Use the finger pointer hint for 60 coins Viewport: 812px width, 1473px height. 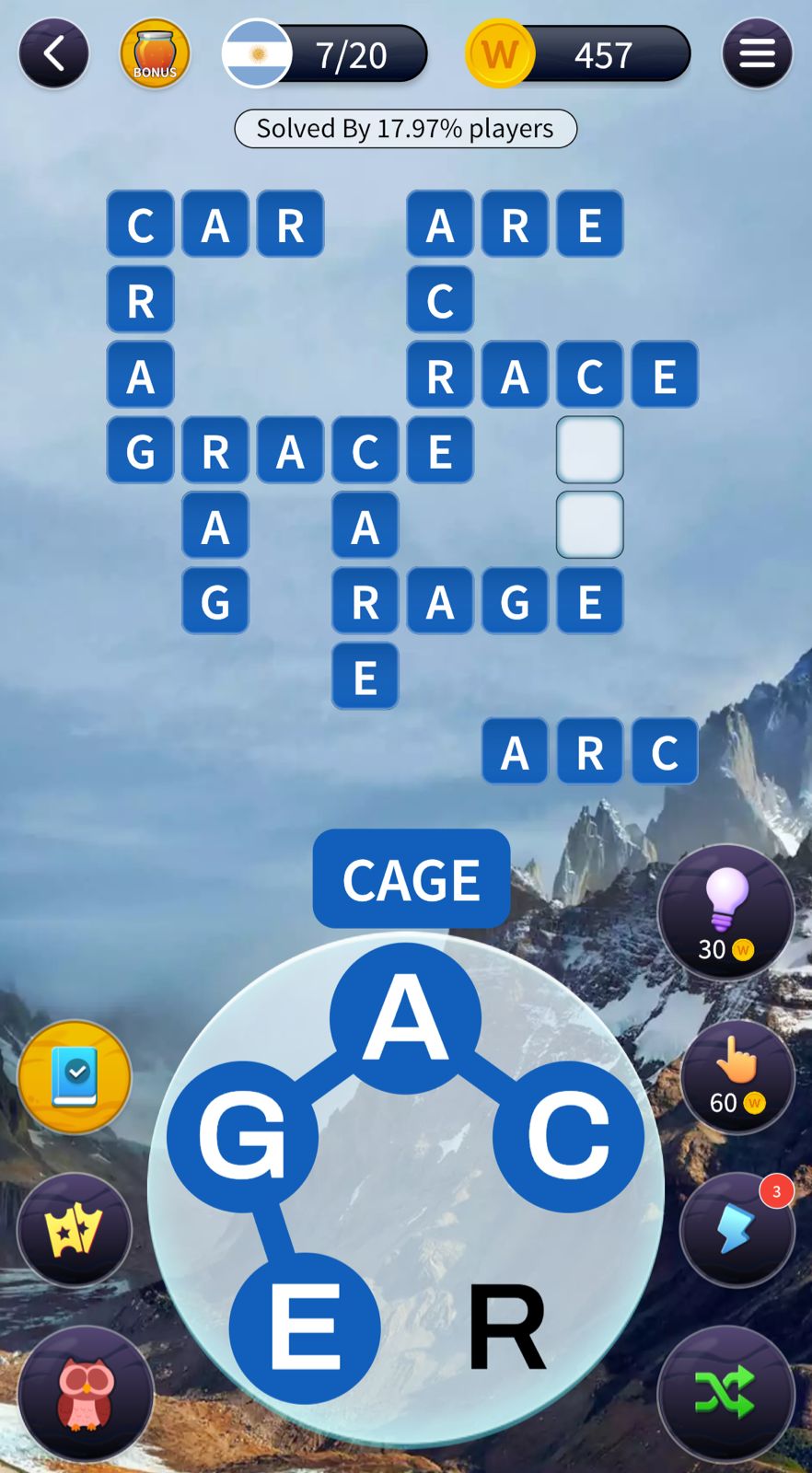(x=737, y=1075)
